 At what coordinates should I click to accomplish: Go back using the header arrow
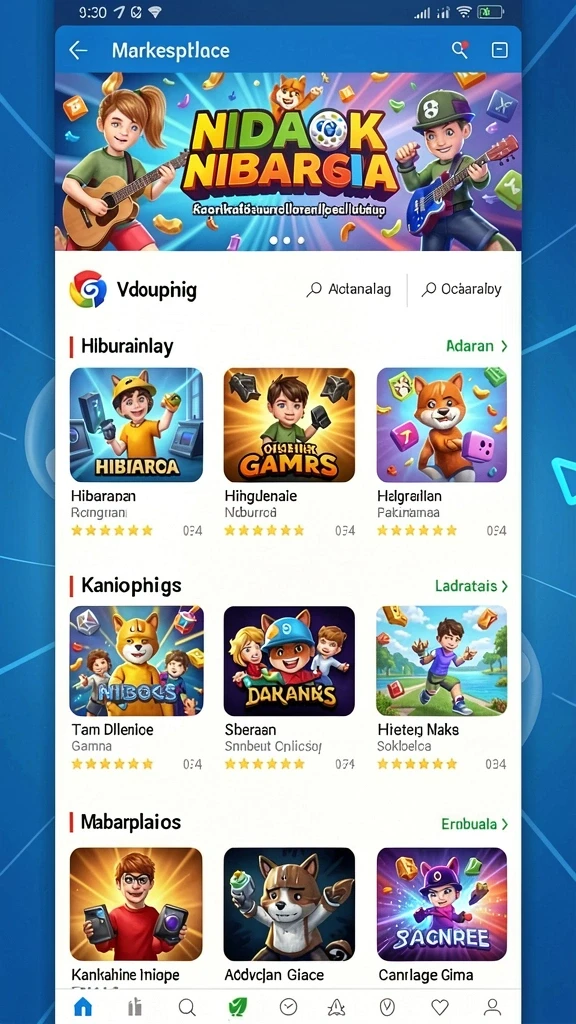click(x=78, y=50)
